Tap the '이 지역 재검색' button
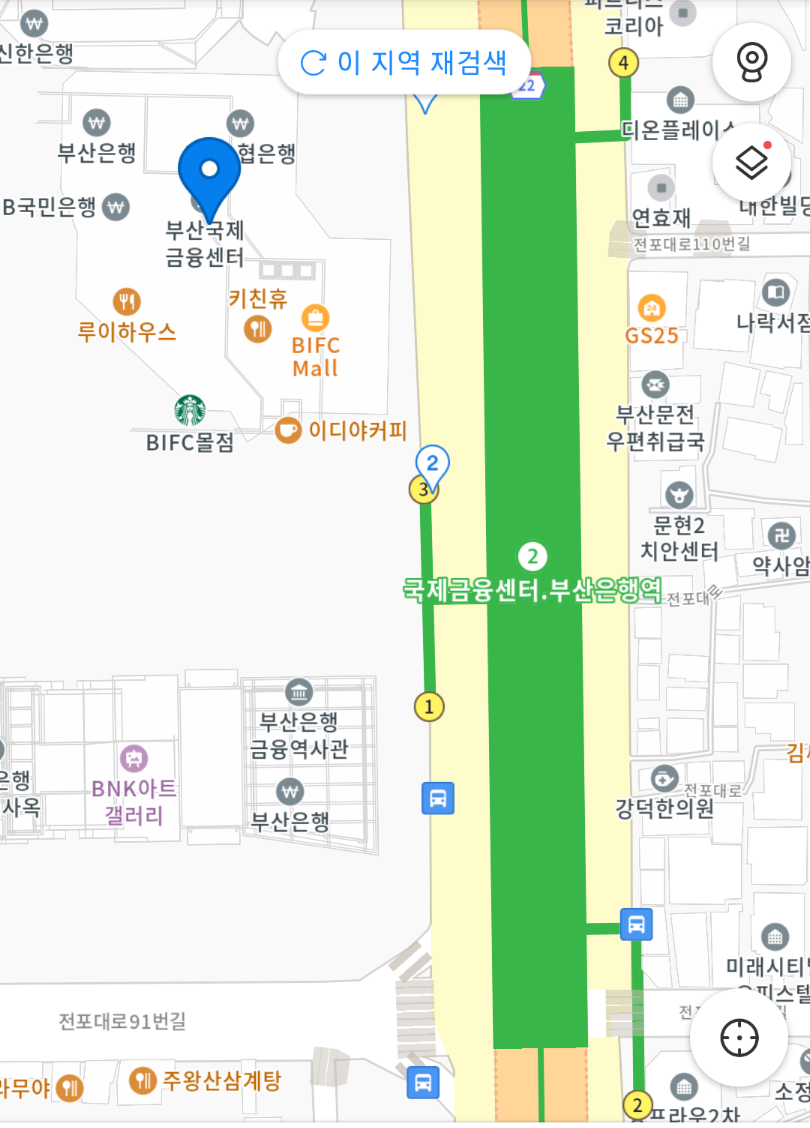This screenshot has width=810, height=1128. tap(404, 62)
